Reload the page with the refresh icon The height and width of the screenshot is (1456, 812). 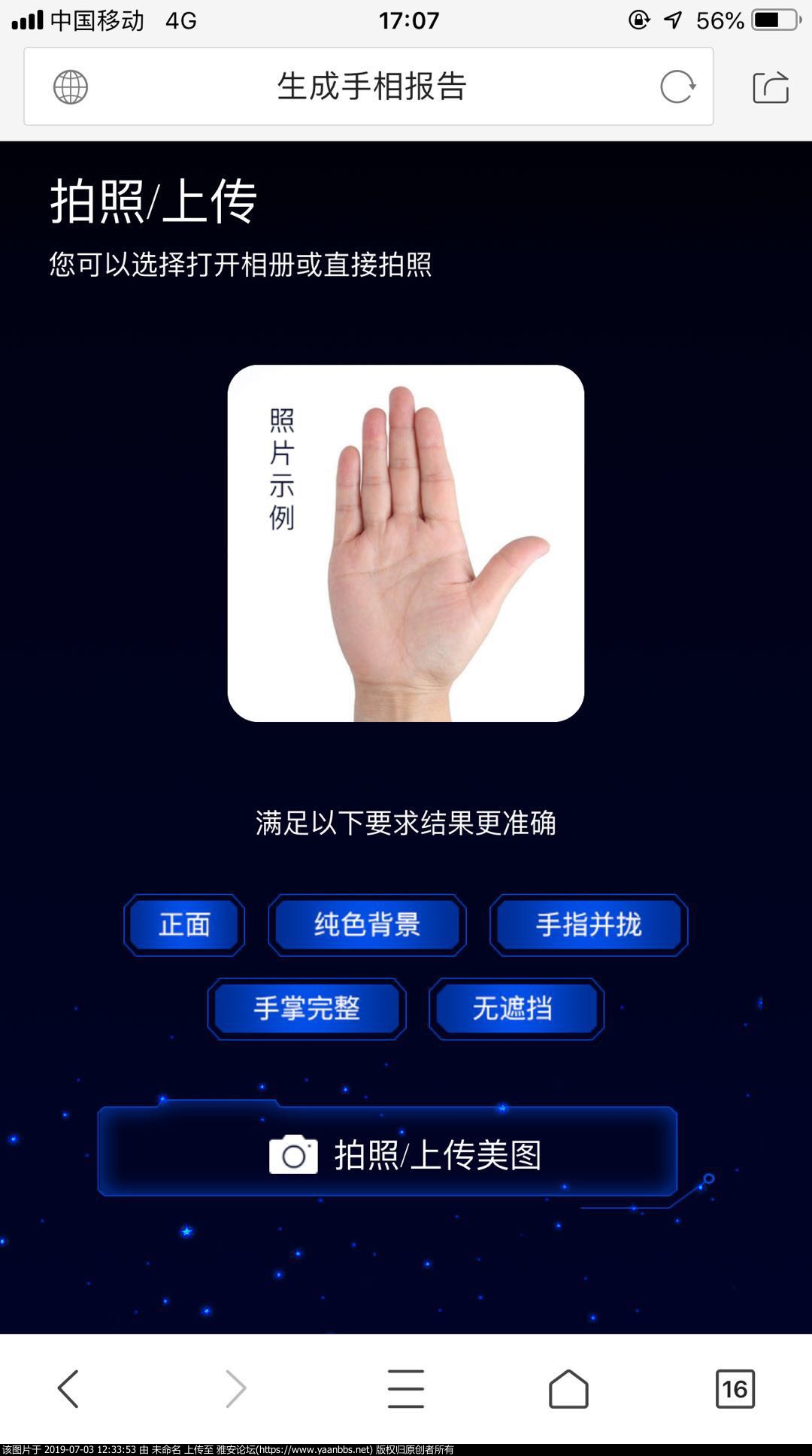[677, 87]
